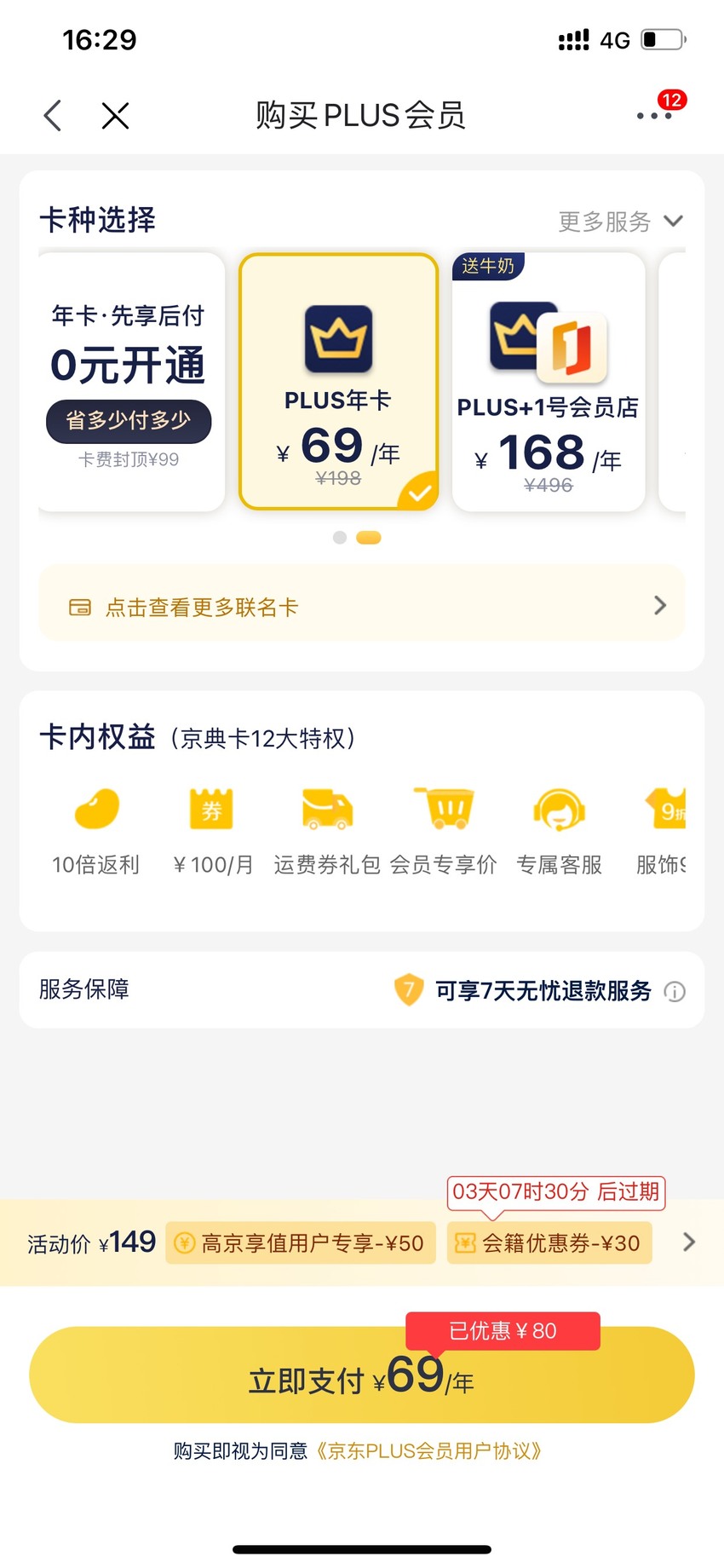Viewport: 724px width, 1568px height.
Task: Open the ¥100/月 coupon benefit
Action: pos(212,831)
